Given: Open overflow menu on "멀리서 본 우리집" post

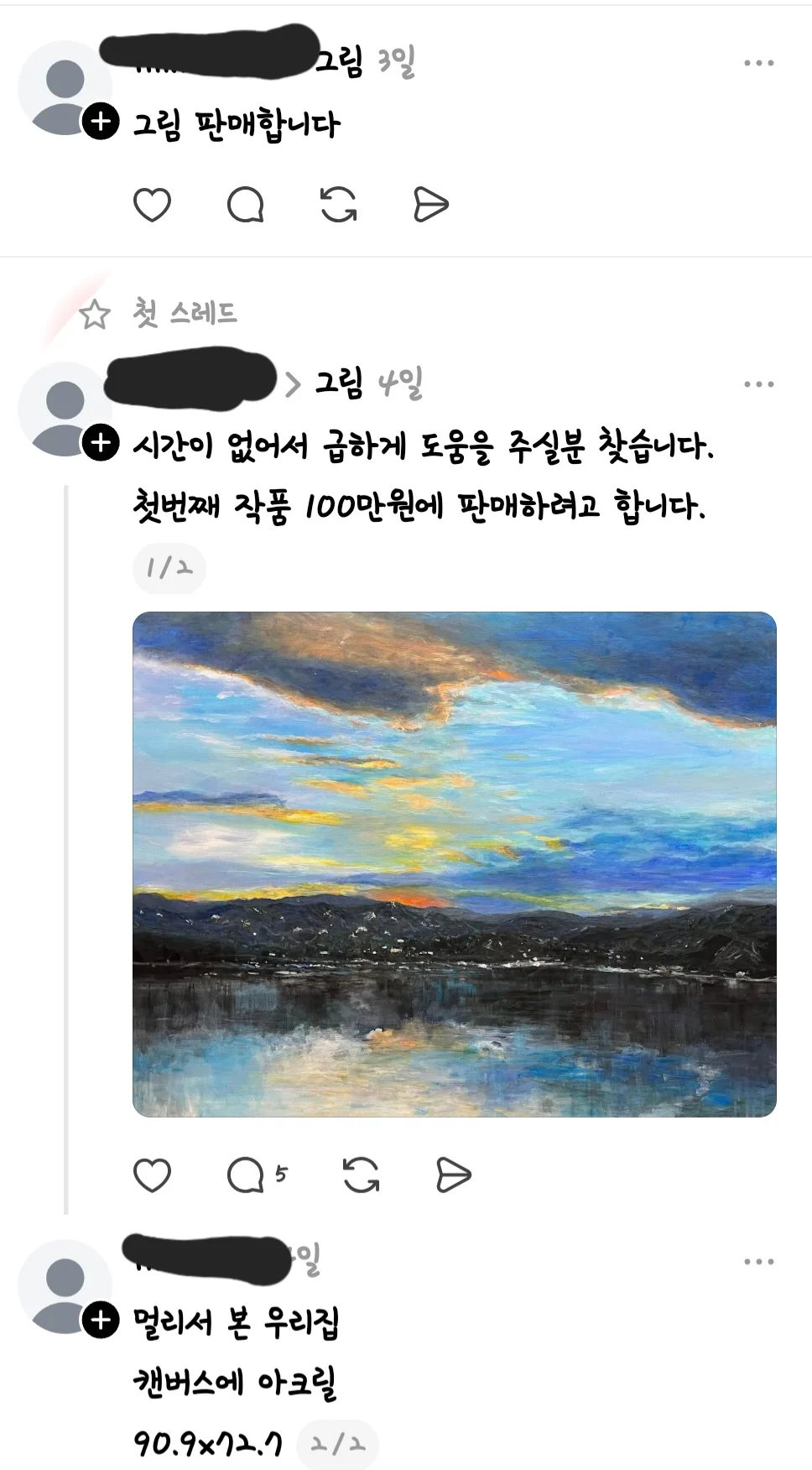Looking at the screenshot, I should point(758,1261).
